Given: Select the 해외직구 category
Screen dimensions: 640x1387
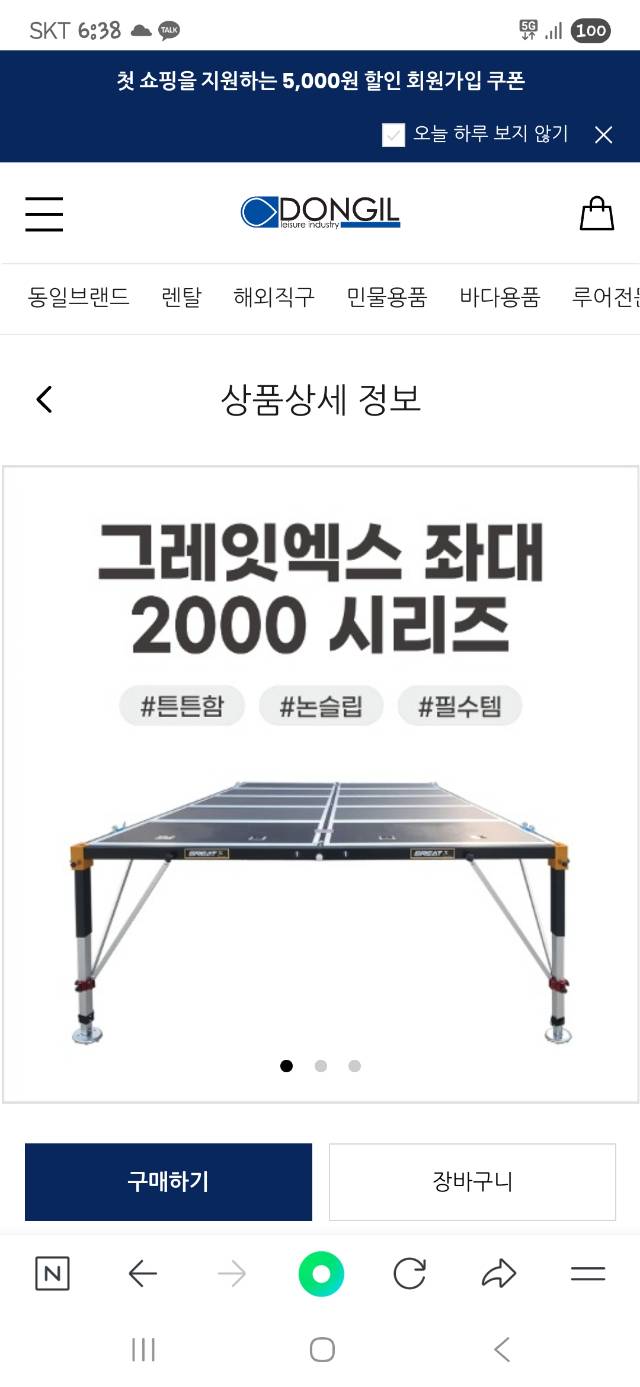Looking at the screenshot, I should (273, 297).
